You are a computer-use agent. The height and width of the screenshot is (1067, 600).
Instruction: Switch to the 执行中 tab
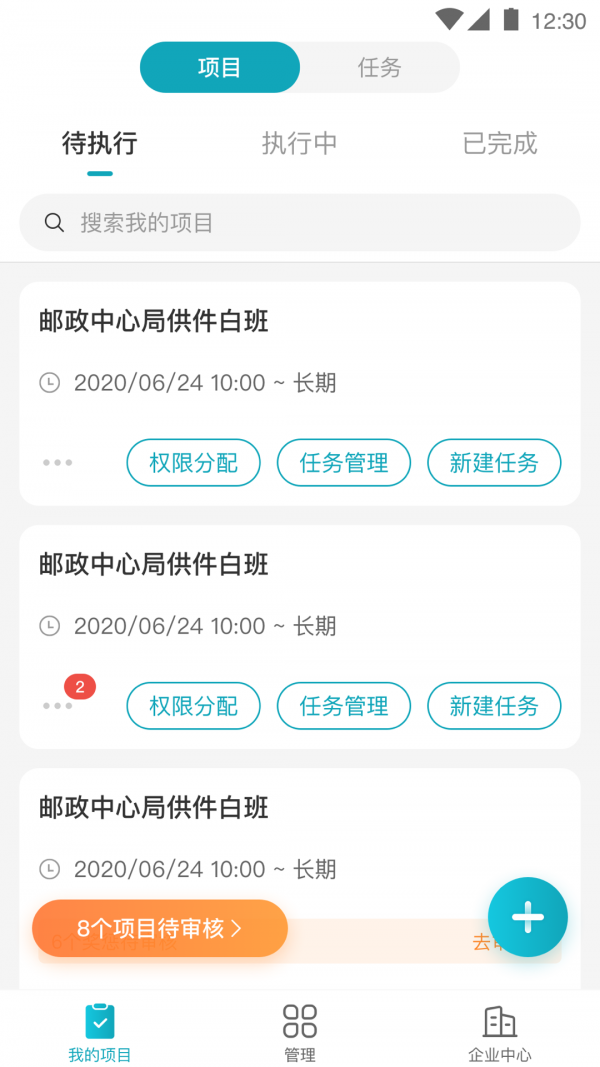(x=299, y=144)
